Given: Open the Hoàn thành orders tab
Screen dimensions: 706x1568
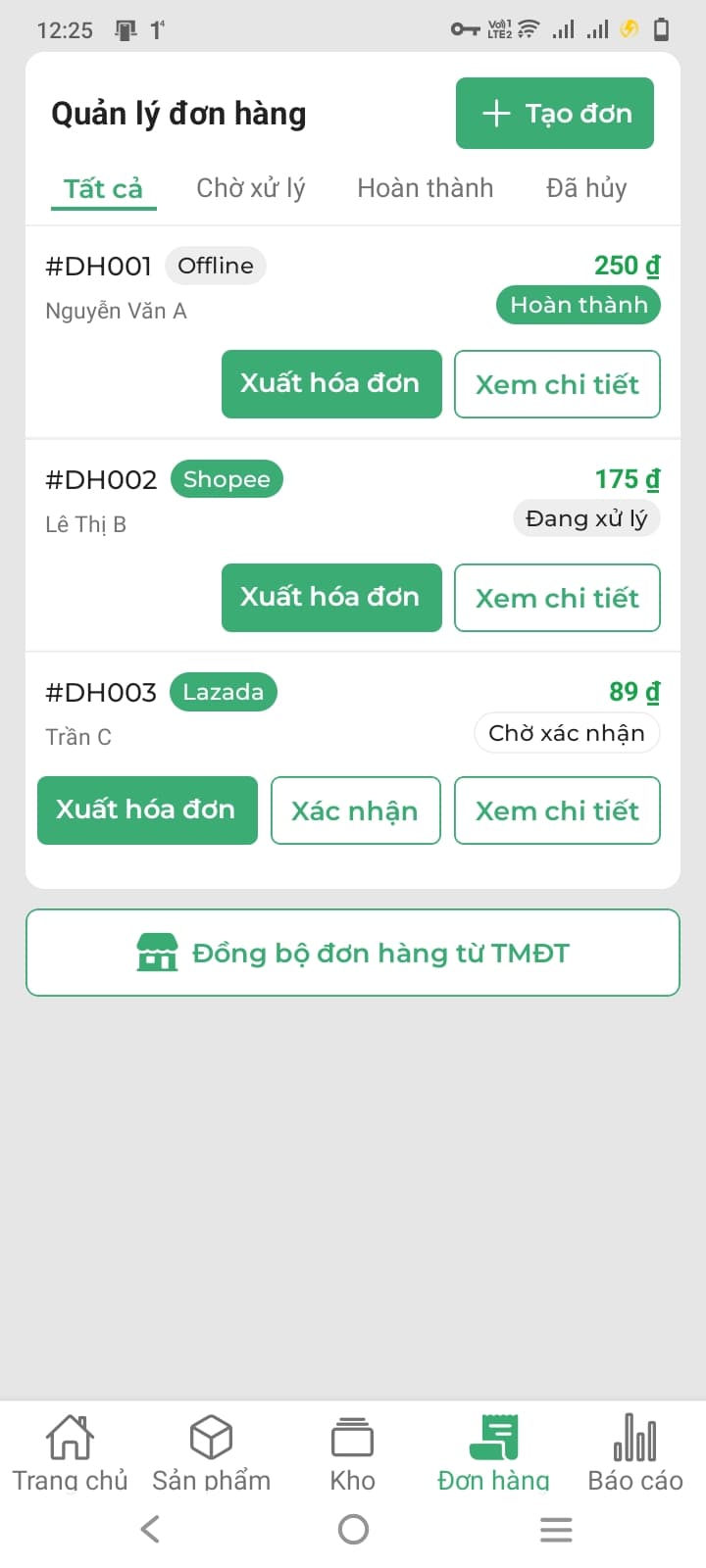Looking at the screenshot, I should 426,187.
